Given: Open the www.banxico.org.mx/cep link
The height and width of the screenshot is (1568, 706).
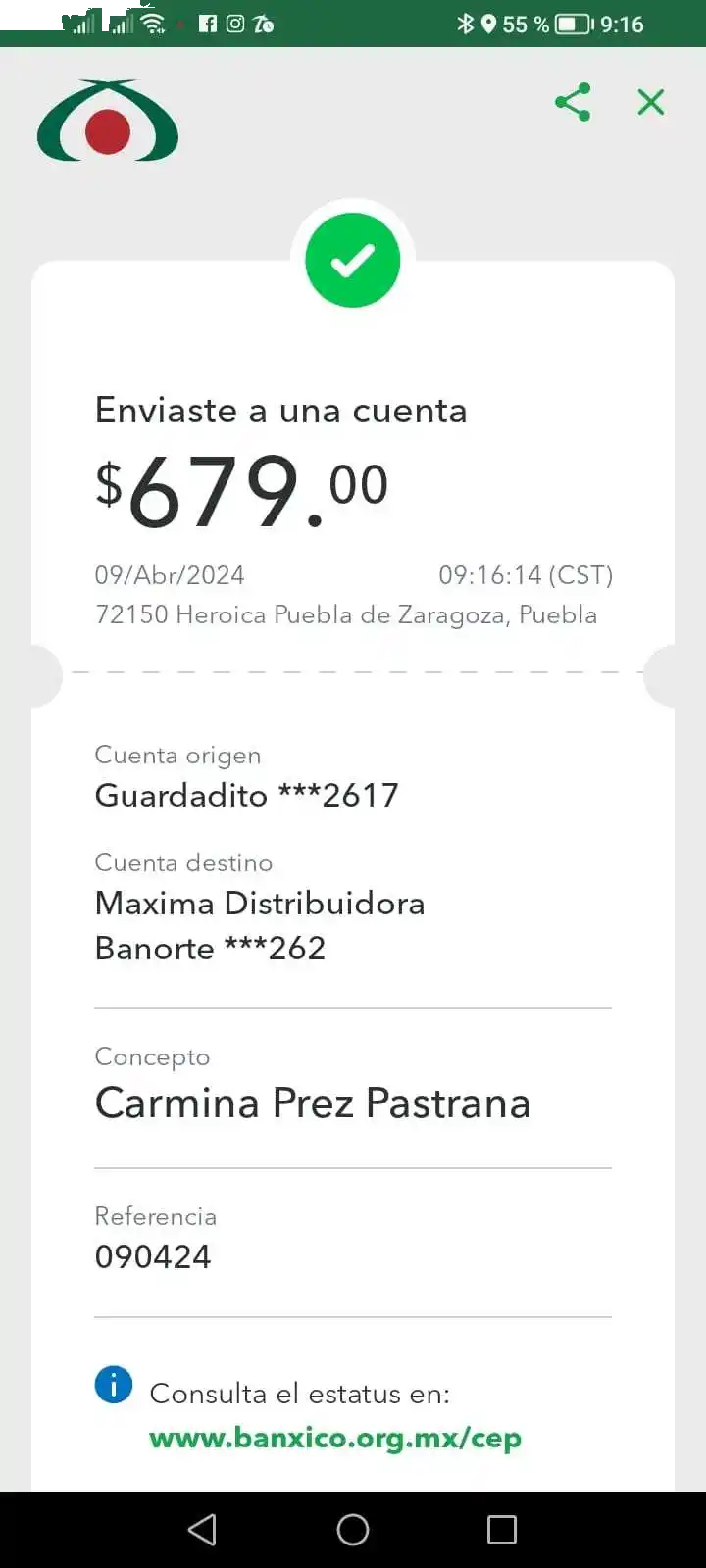Looking at the screenshot, I should pyautogui.click(x=335, y=1438).
